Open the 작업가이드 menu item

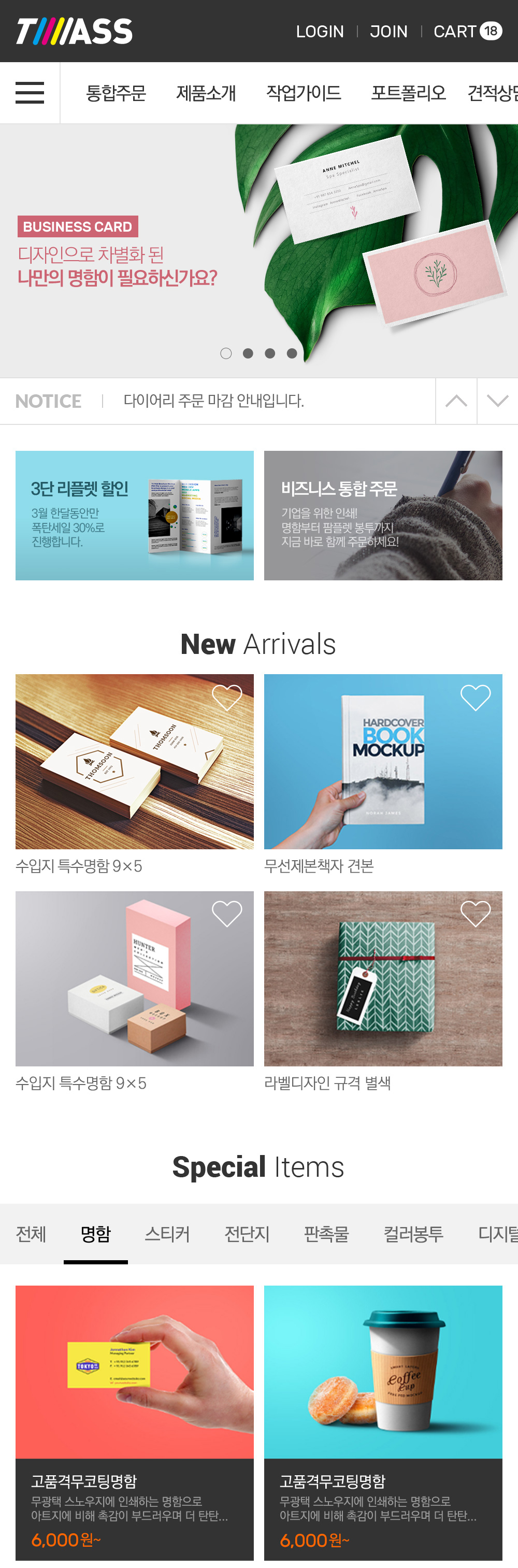tap(303, 93)
